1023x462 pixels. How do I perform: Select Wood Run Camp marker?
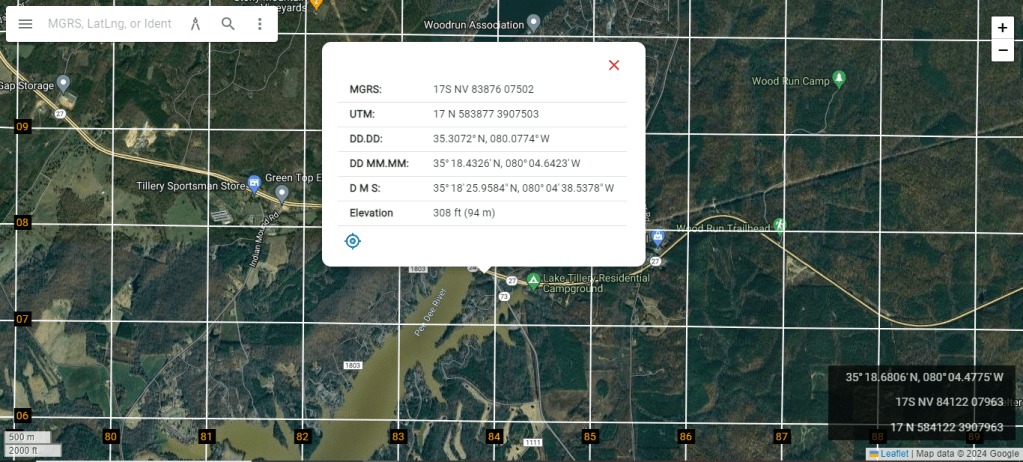(x=839, y=78)
